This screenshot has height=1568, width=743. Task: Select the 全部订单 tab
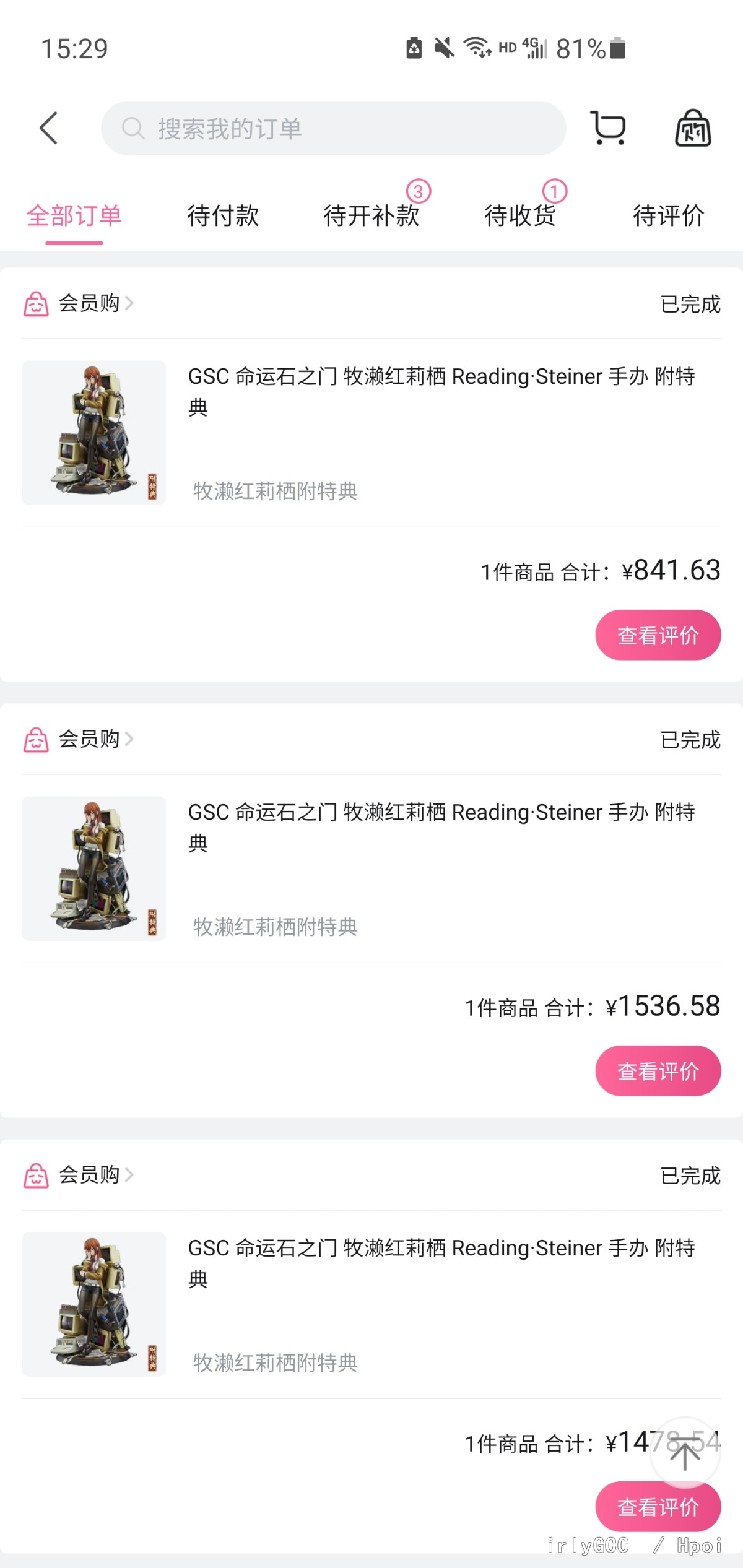(x=74, y=216)
